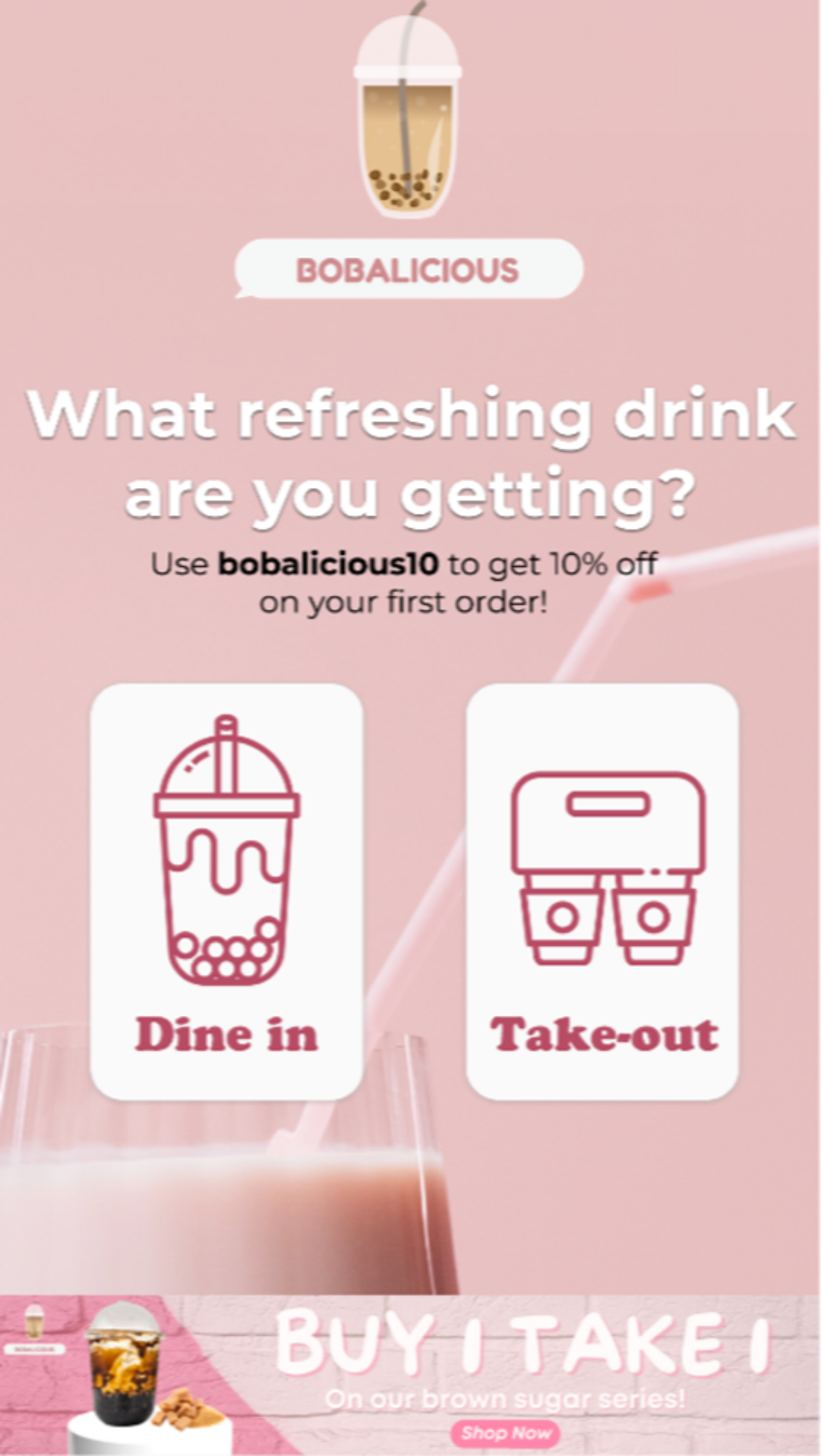Viewport: 821px width, 1456px height.
Task: Select the Dine in option
Action: point(226,891)
